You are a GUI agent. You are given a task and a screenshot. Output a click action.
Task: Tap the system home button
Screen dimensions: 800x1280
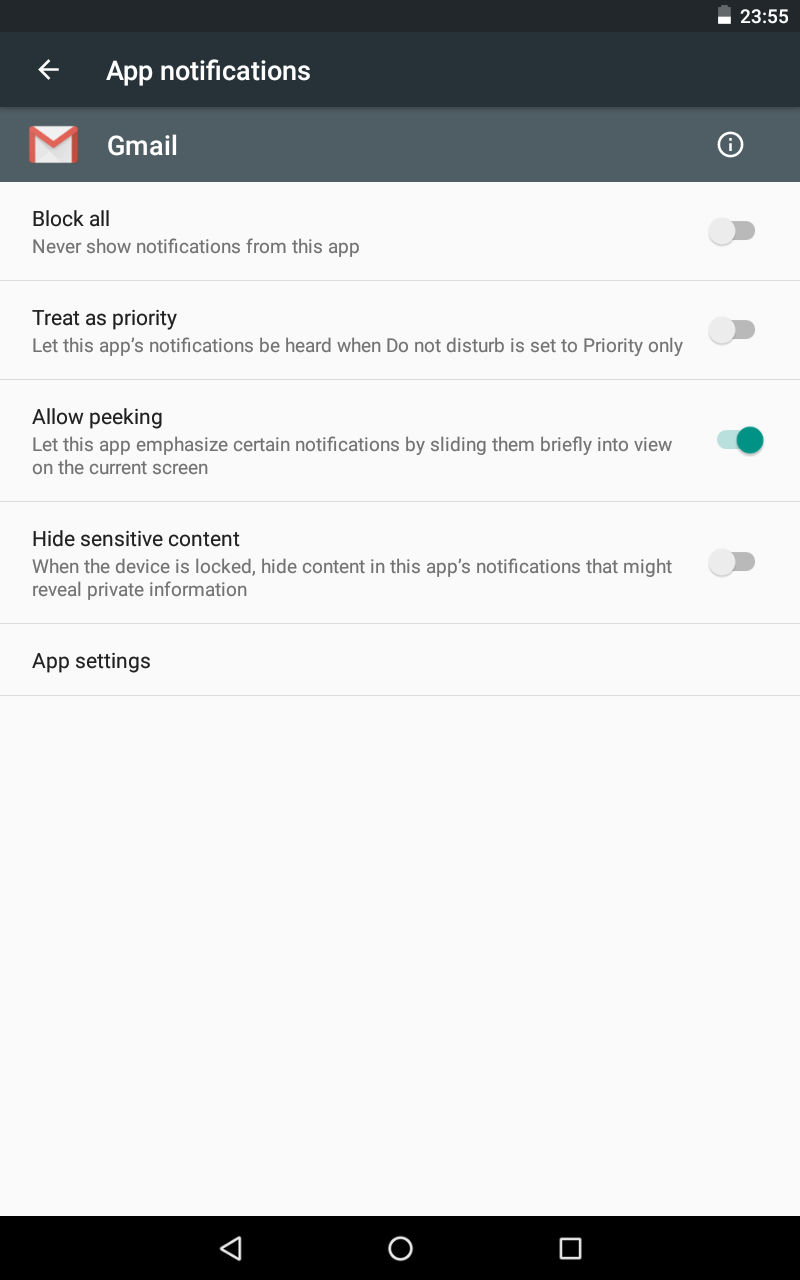click(400, 1248)
